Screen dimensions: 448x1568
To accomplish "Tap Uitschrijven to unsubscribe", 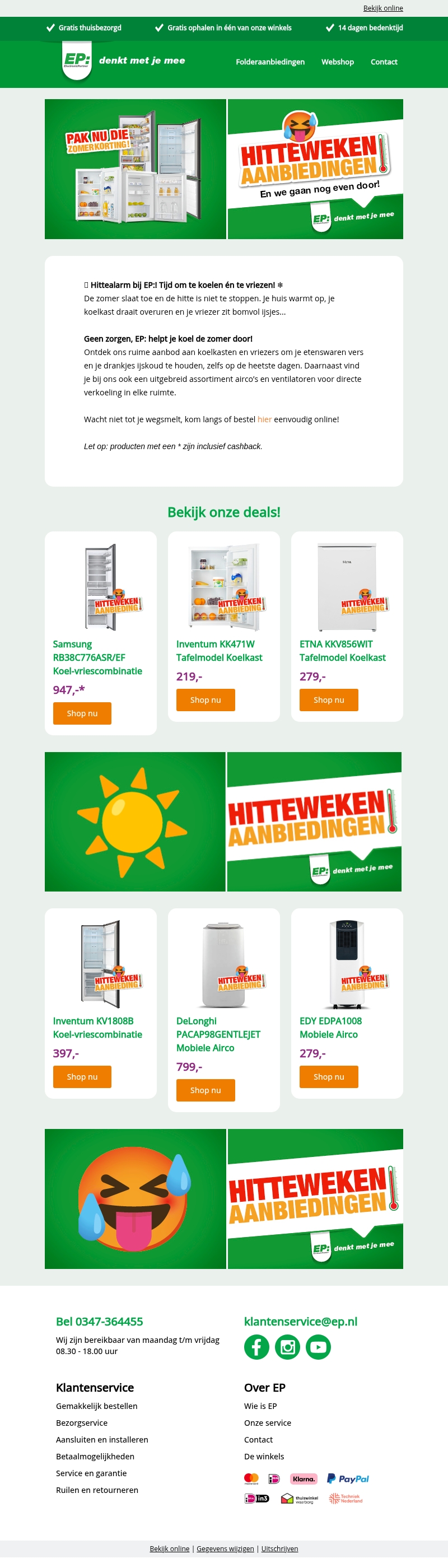I will tap(279, 1548).
